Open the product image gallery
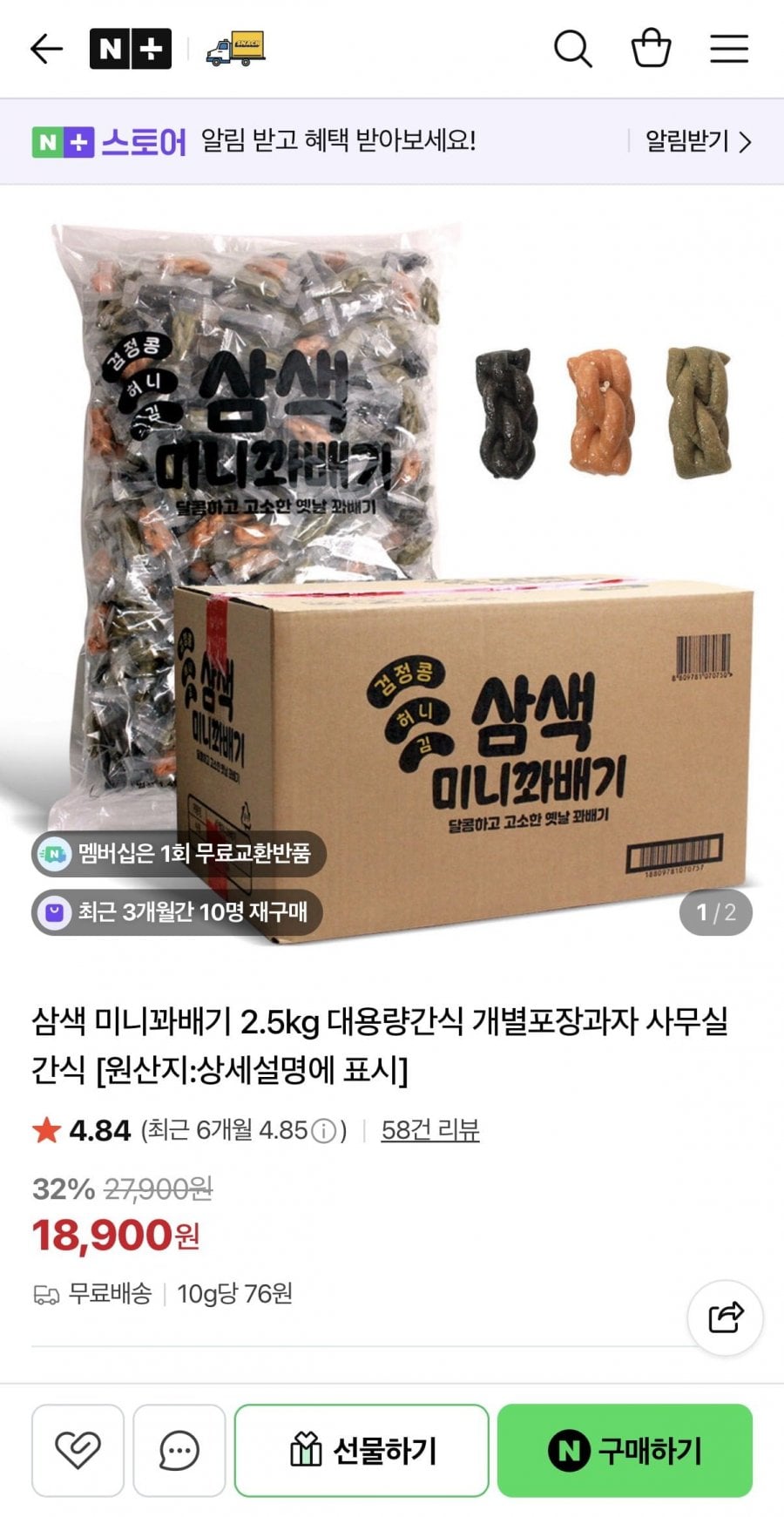The height and width of the screenshot is (1517, 784). [392, 575]
